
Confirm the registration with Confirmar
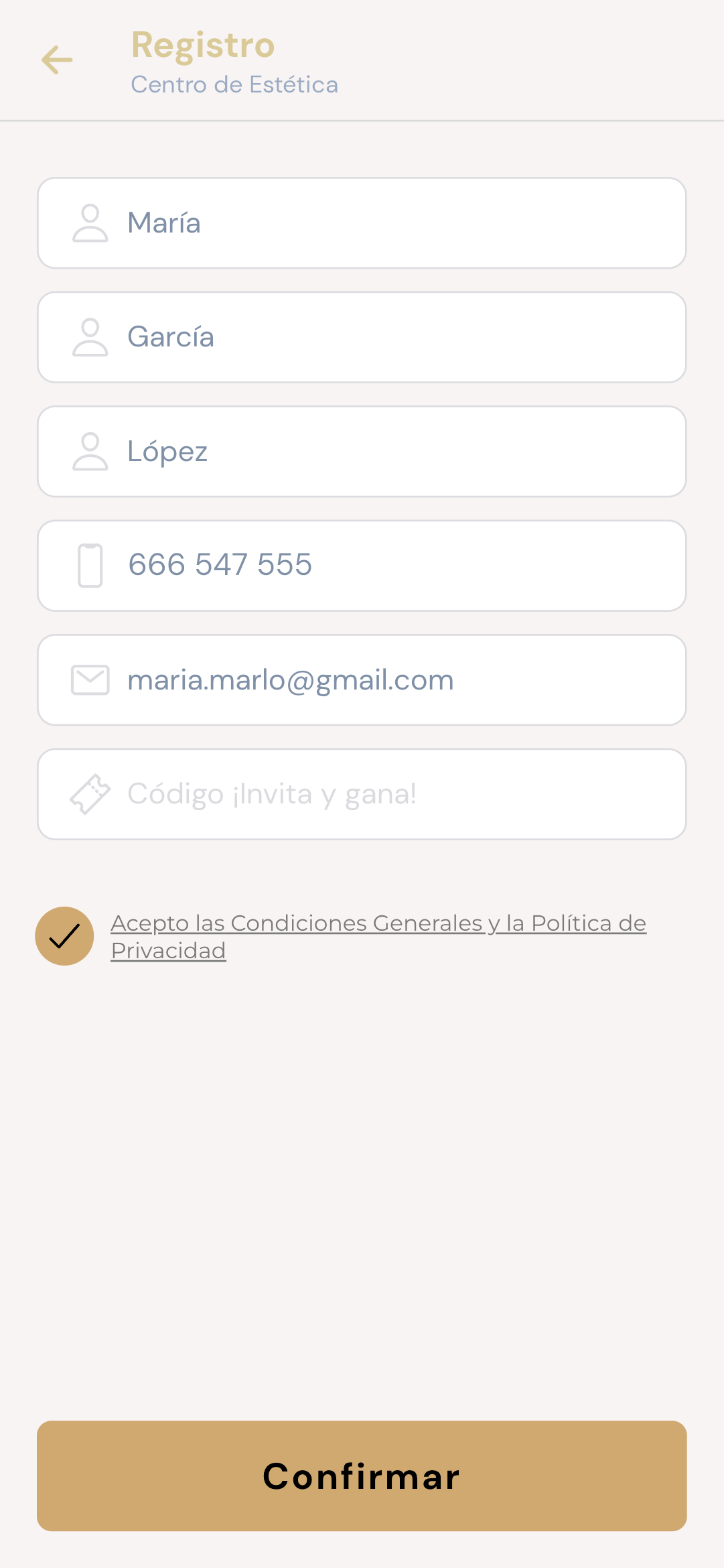(362, 1476)
